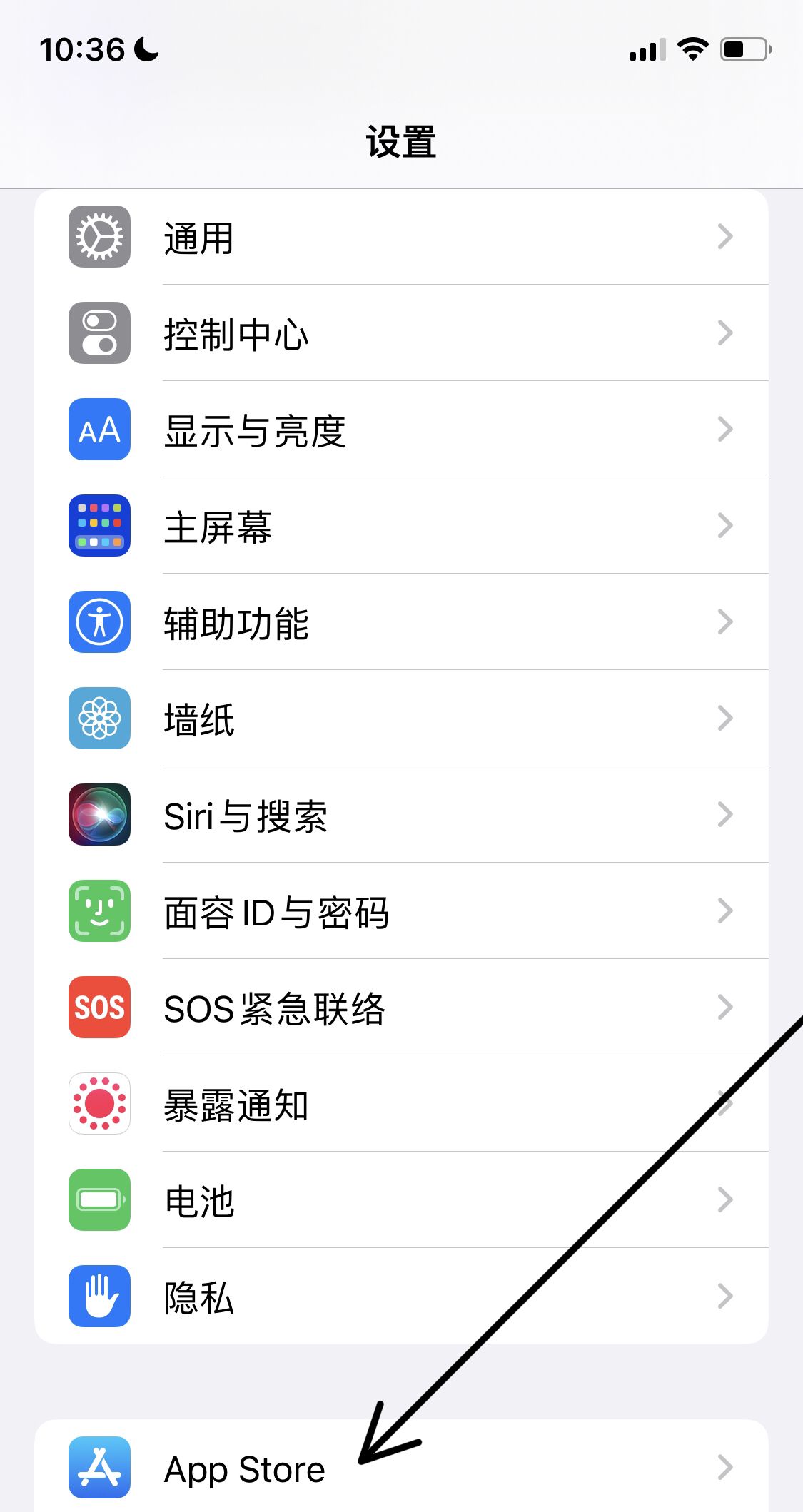This screenshot has width=803, height=1512.
Task: Tap the Control Center toggle icon
Action: tap(99, 333)
